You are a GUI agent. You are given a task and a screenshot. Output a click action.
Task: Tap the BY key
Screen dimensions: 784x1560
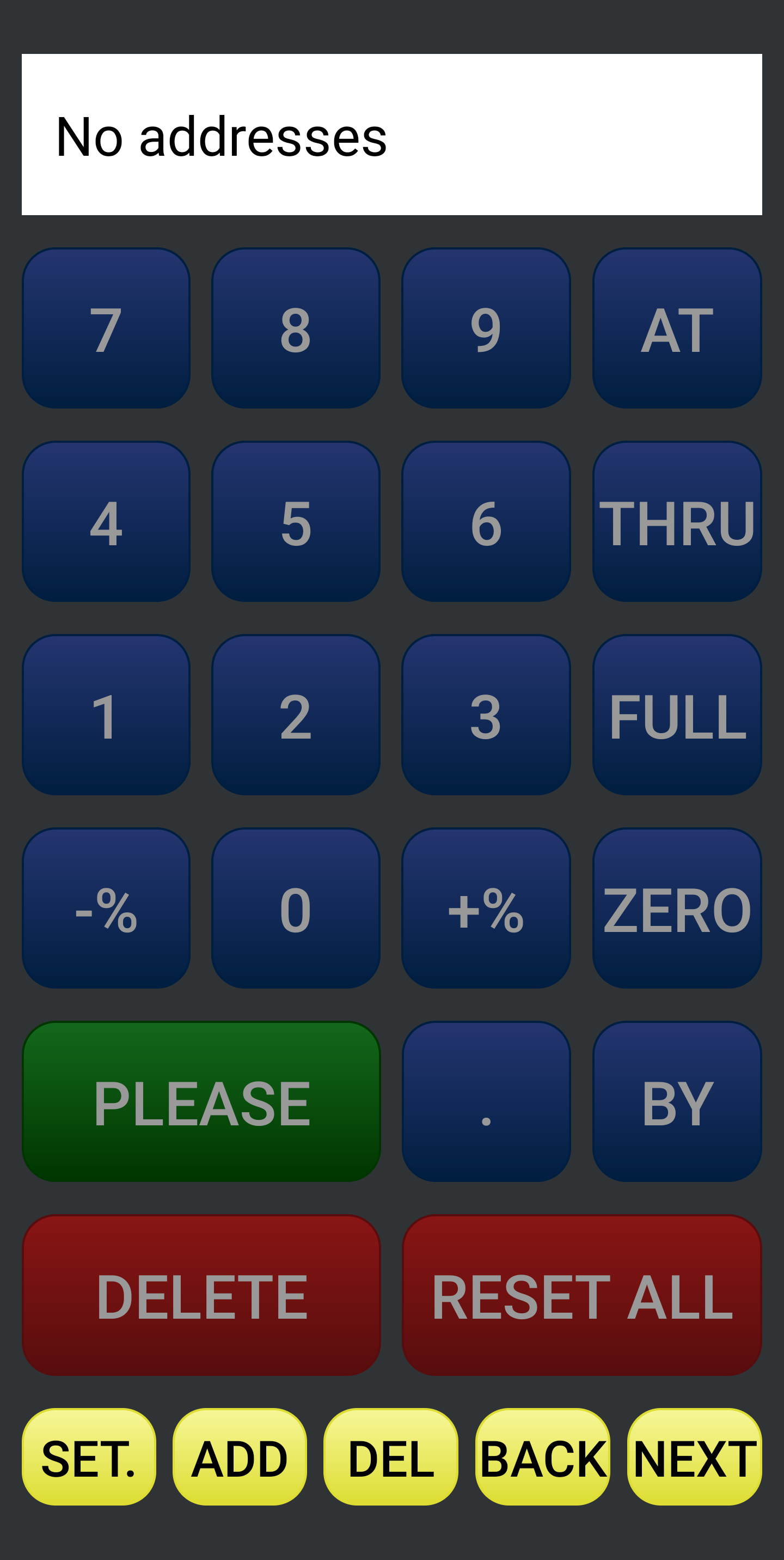(676, 1101)
